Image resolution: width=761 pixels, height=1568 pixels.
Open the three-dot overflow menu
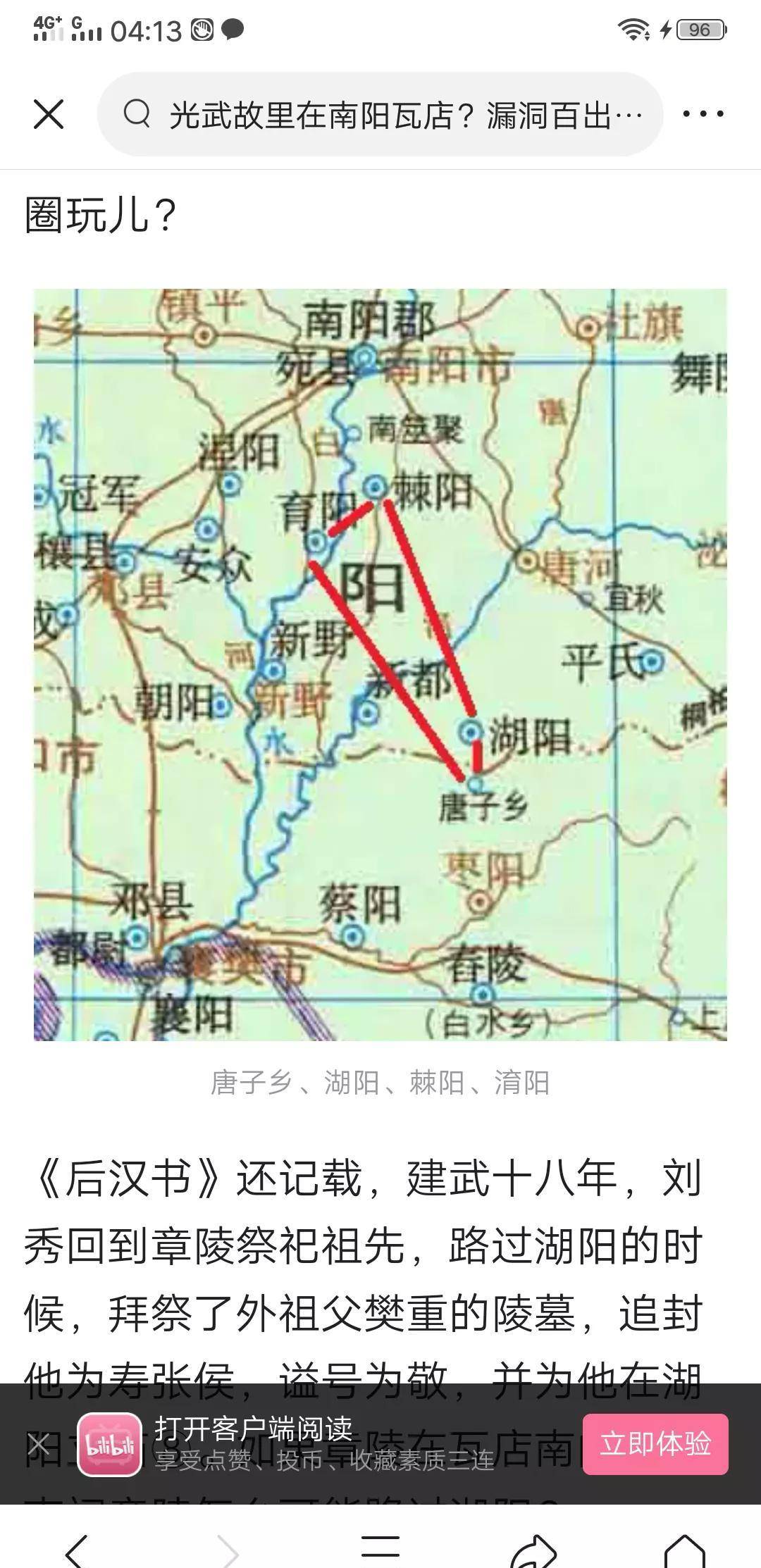pyautogui.click(x=703, y=114)
